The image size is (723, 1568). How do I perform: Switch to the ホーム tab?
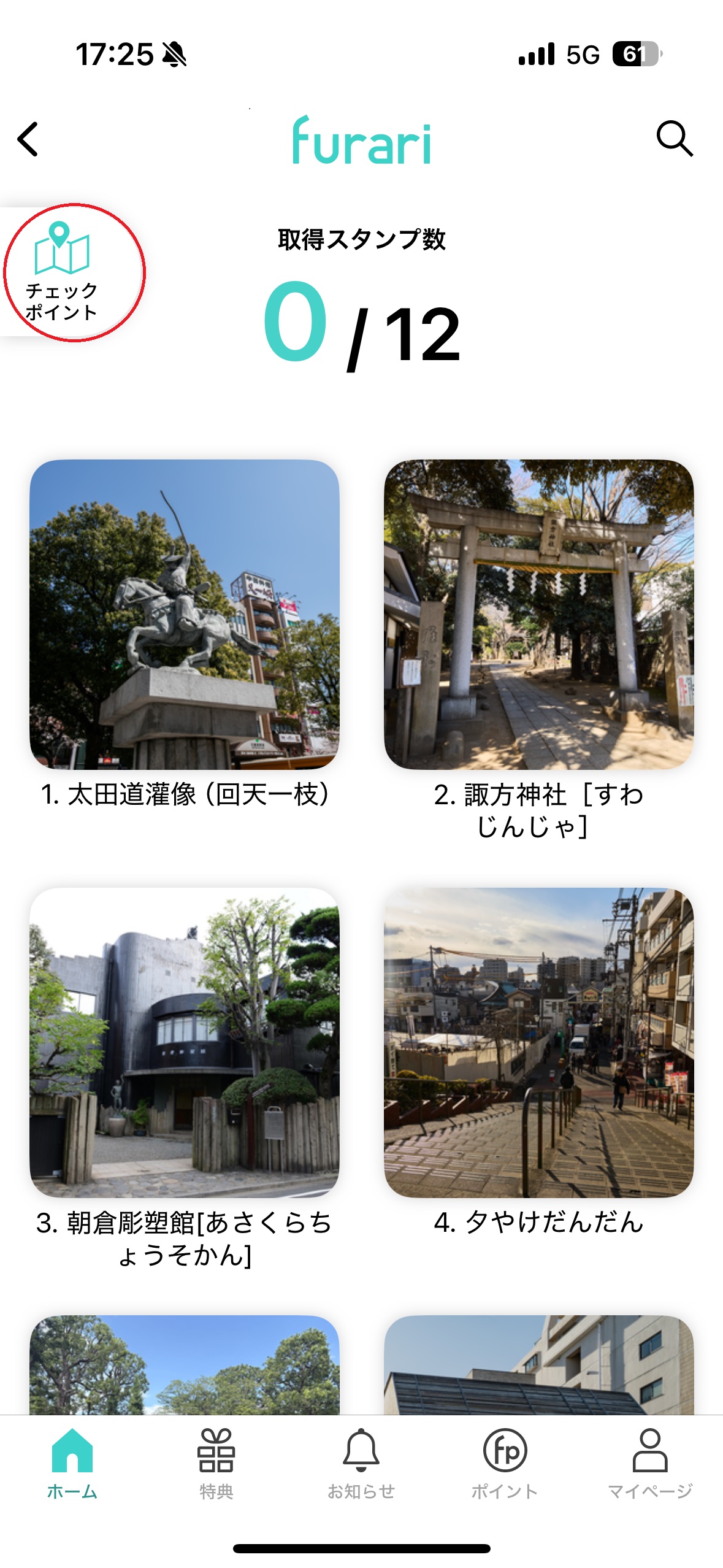72,1463
